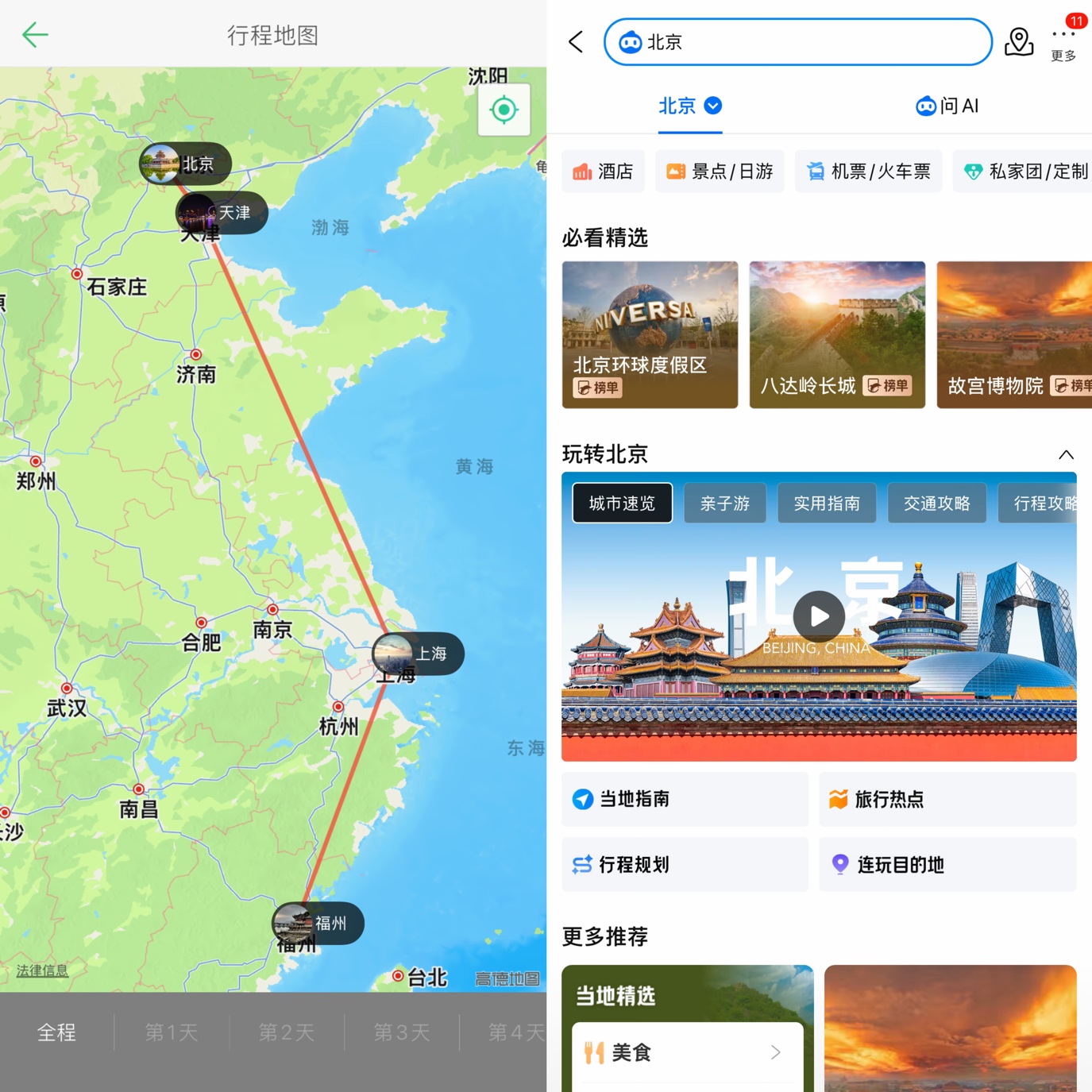Viewport: 1092px width, 1092px height.
Task: Open the 北京环球度假区 card
Action: pos(650,335)
